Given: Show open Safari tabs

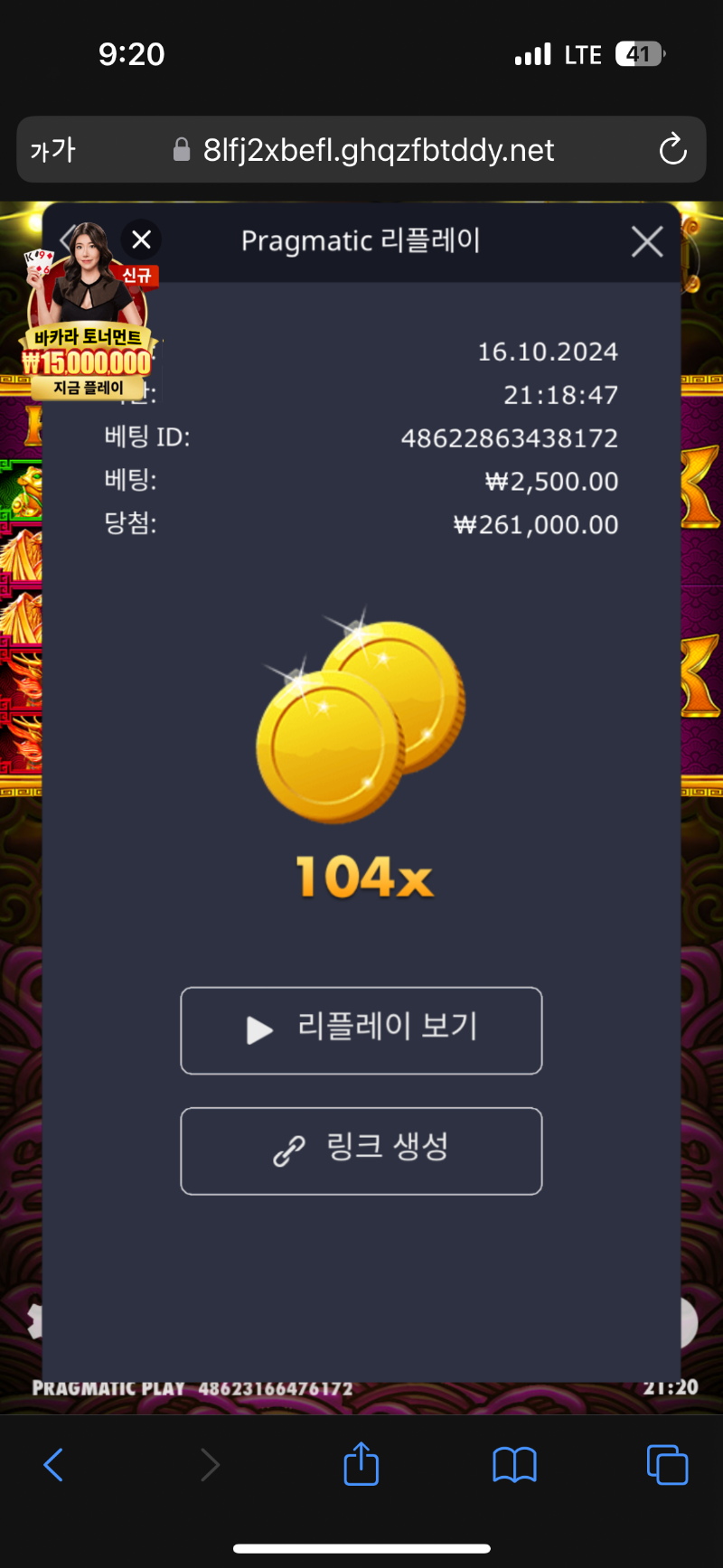Looking at the screenshot, I should (x=667, y=1464).
